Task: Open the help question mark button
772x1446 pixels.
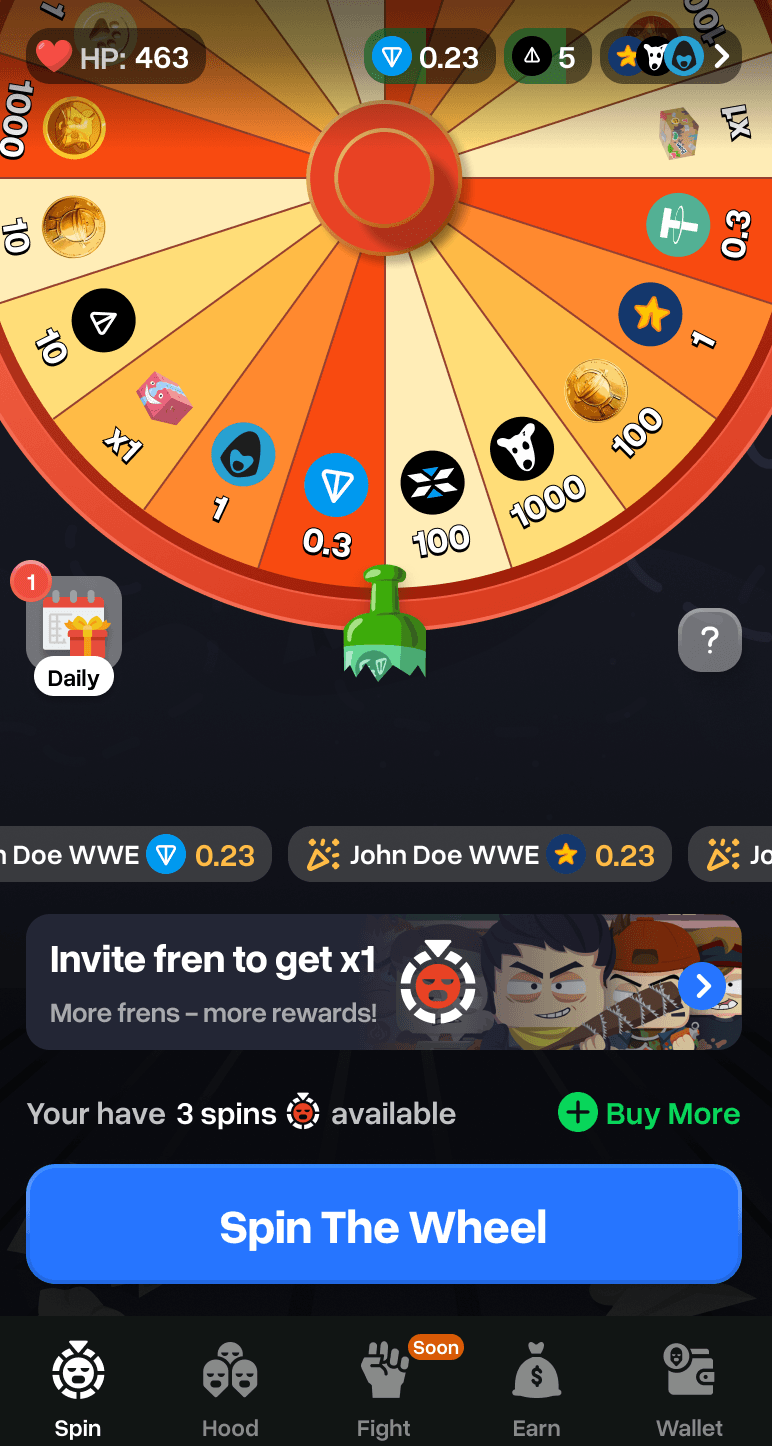Action: [x=709, y=639]
